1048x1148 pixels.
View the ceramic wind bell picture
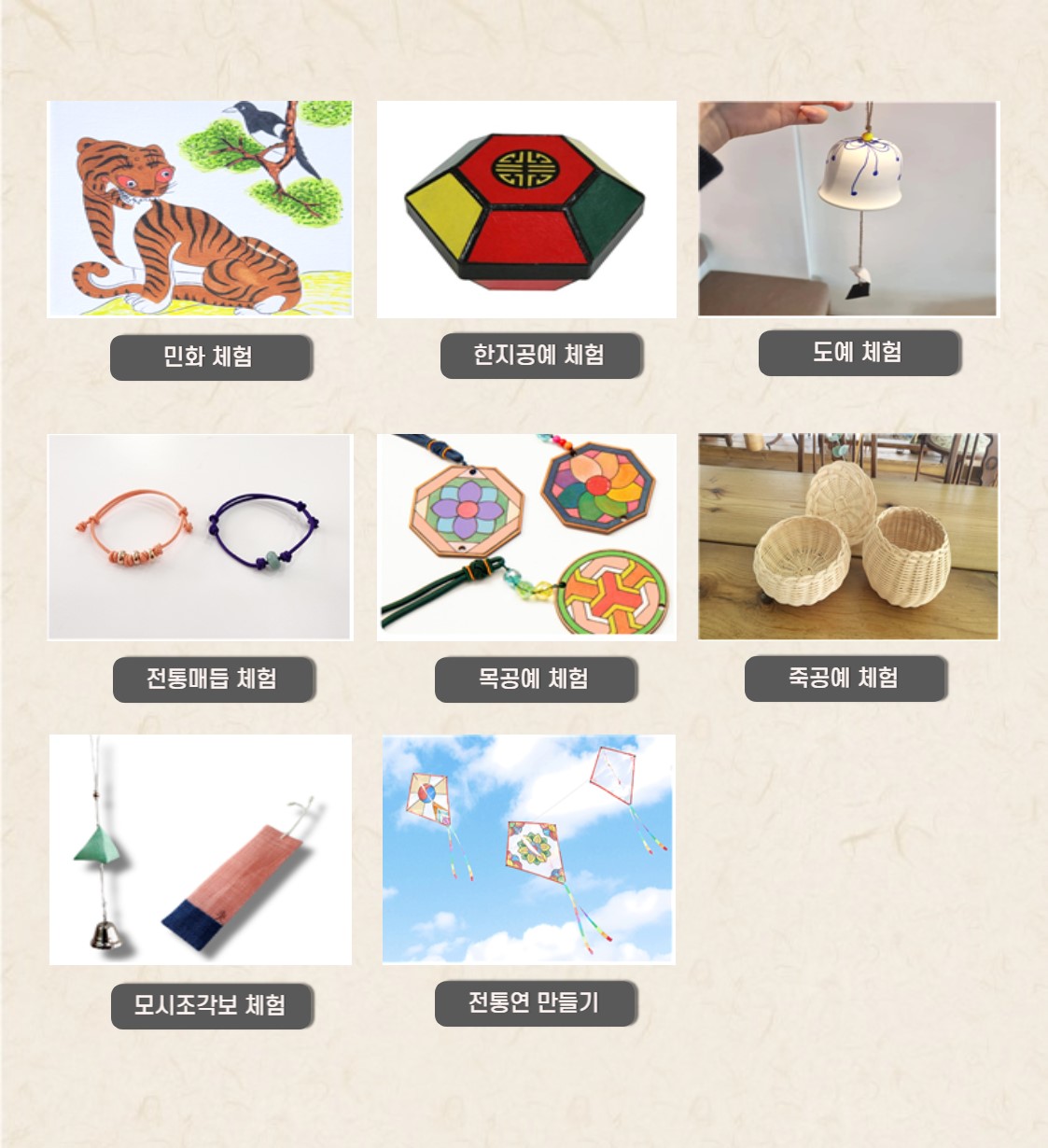click(847, 209)
